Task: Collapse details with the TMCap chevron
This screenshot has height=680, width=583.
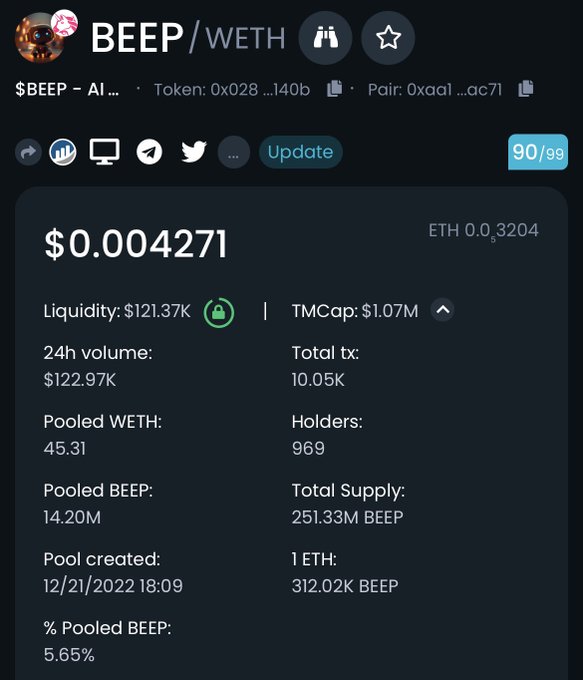Action: (x=442, y=310)
